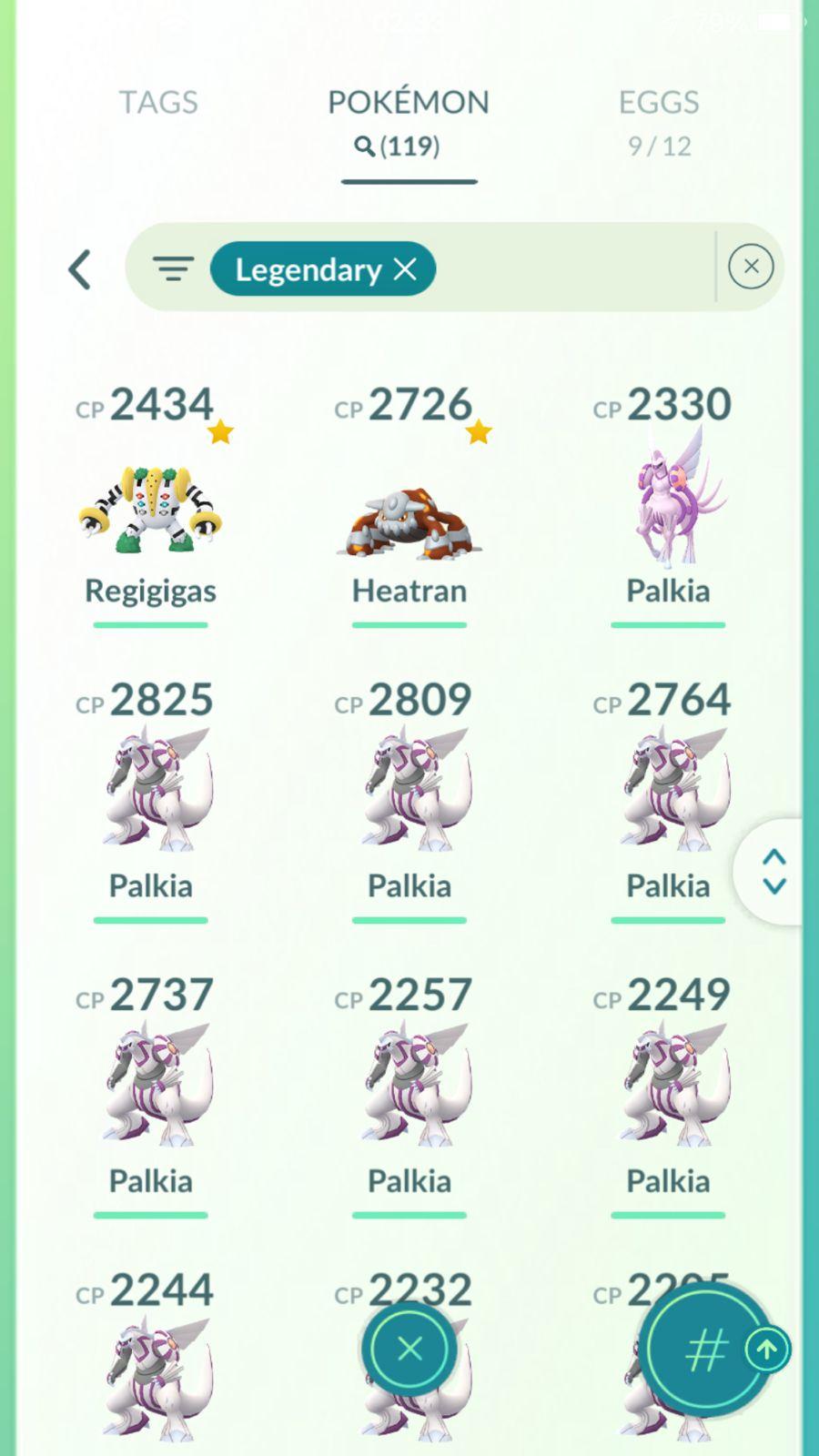Viewport: 819px width, 1456px height.
Task: Go back with the left arrow
Action: tap(80, 269)
